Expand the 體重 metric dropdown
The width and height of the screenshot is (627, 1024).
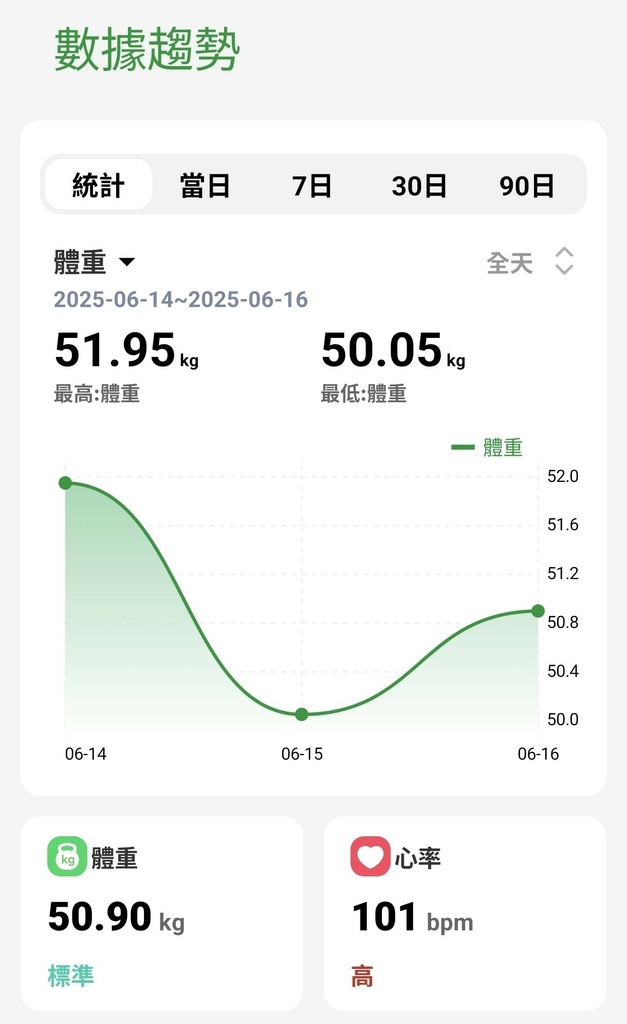[x=95, y=263]
